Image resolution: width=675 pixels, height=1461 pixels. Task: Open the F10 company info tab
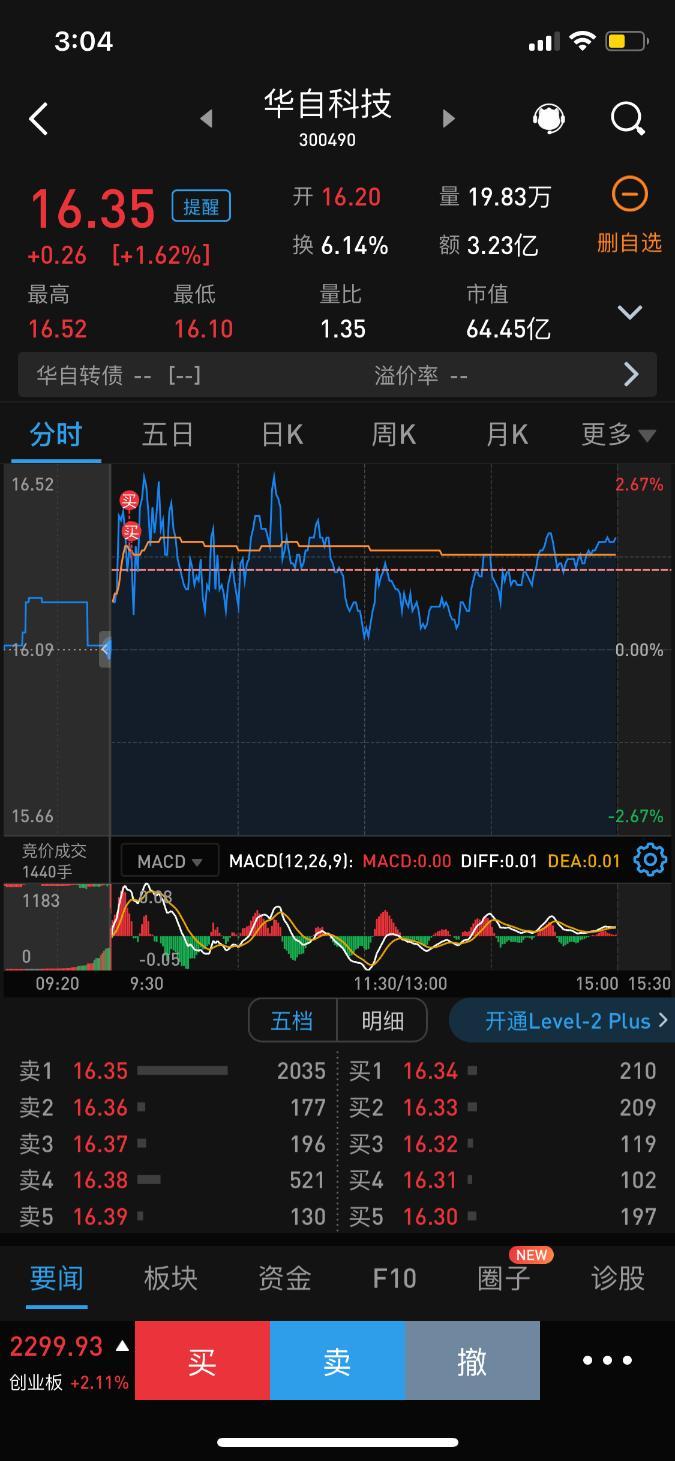click(394, 1278)
